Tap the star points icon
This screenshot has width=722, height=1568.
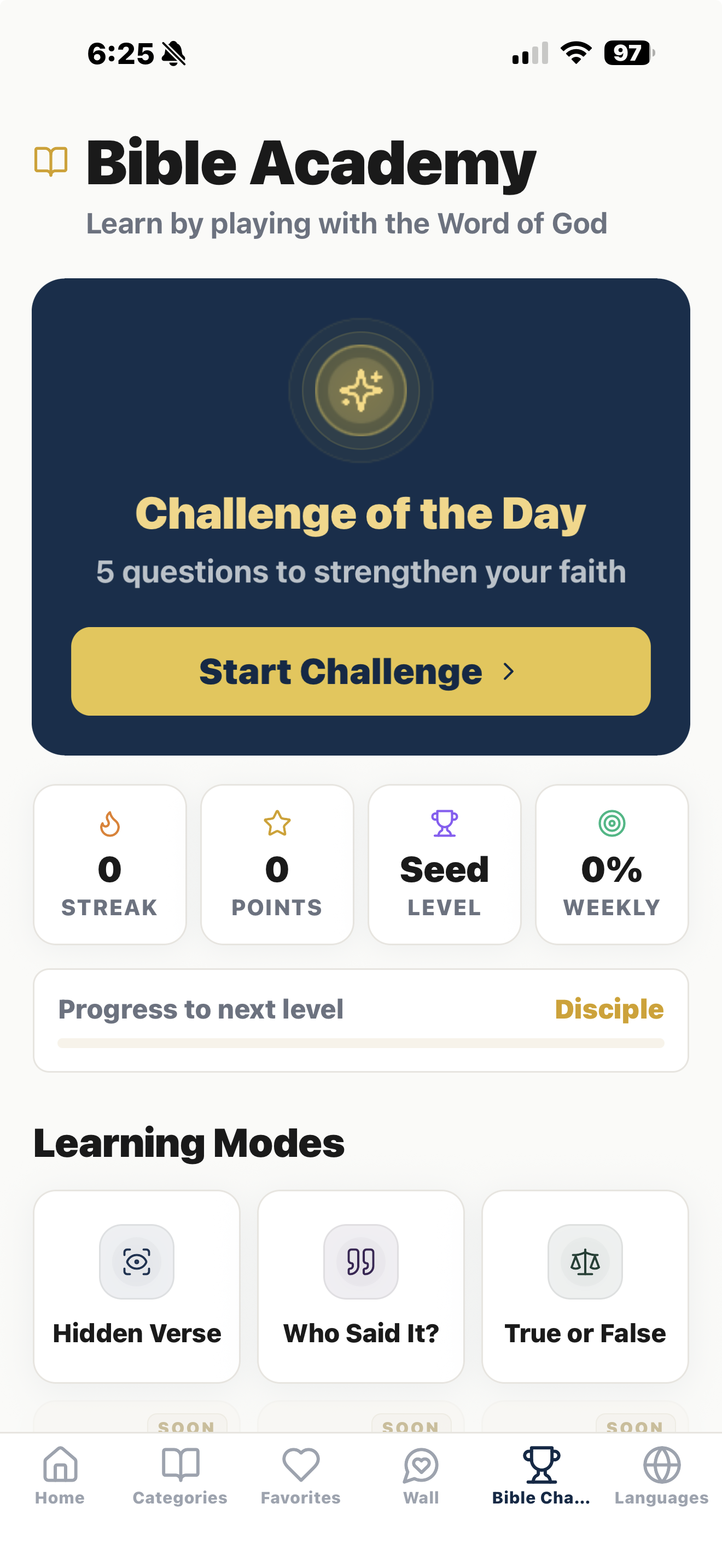tap(277, 823)
